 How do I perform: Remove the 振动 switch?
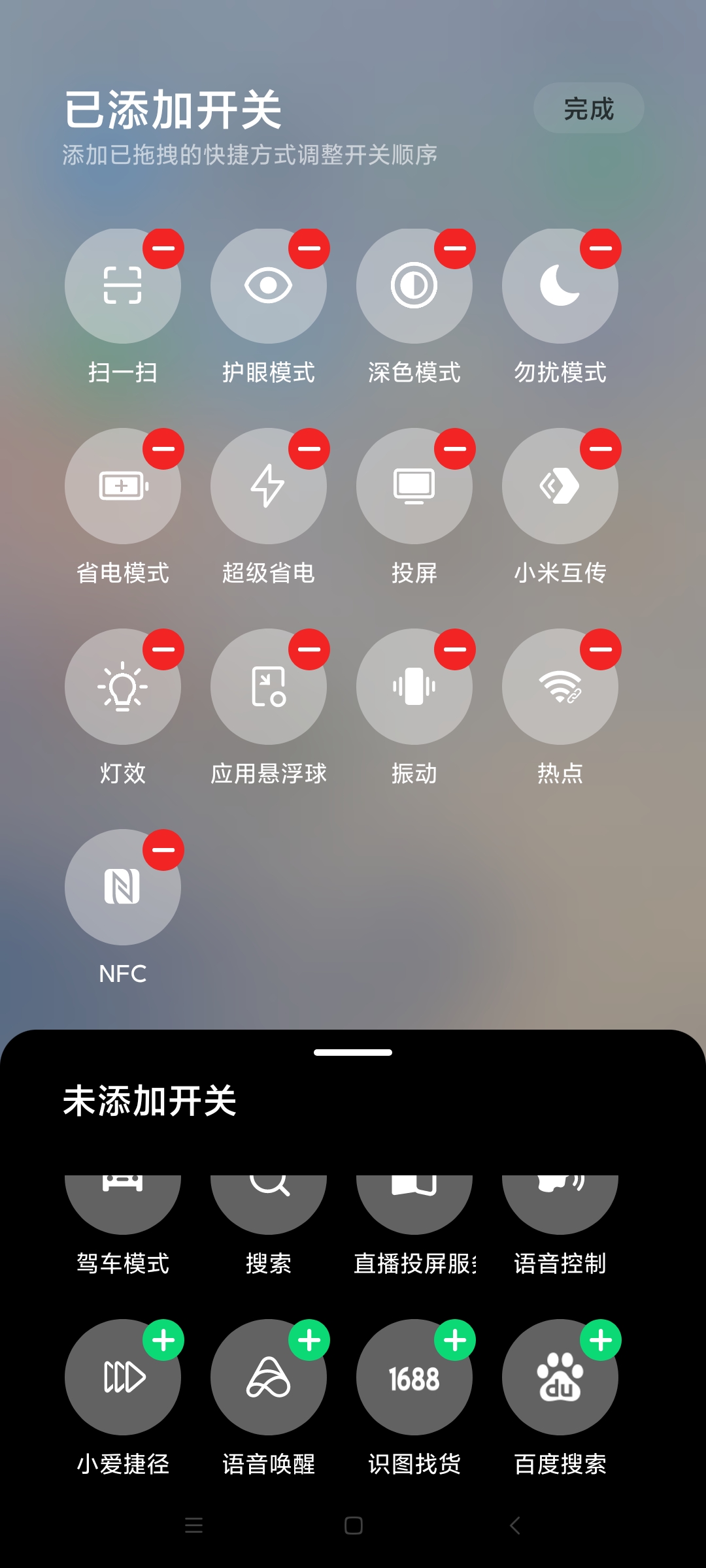[455, 649]
